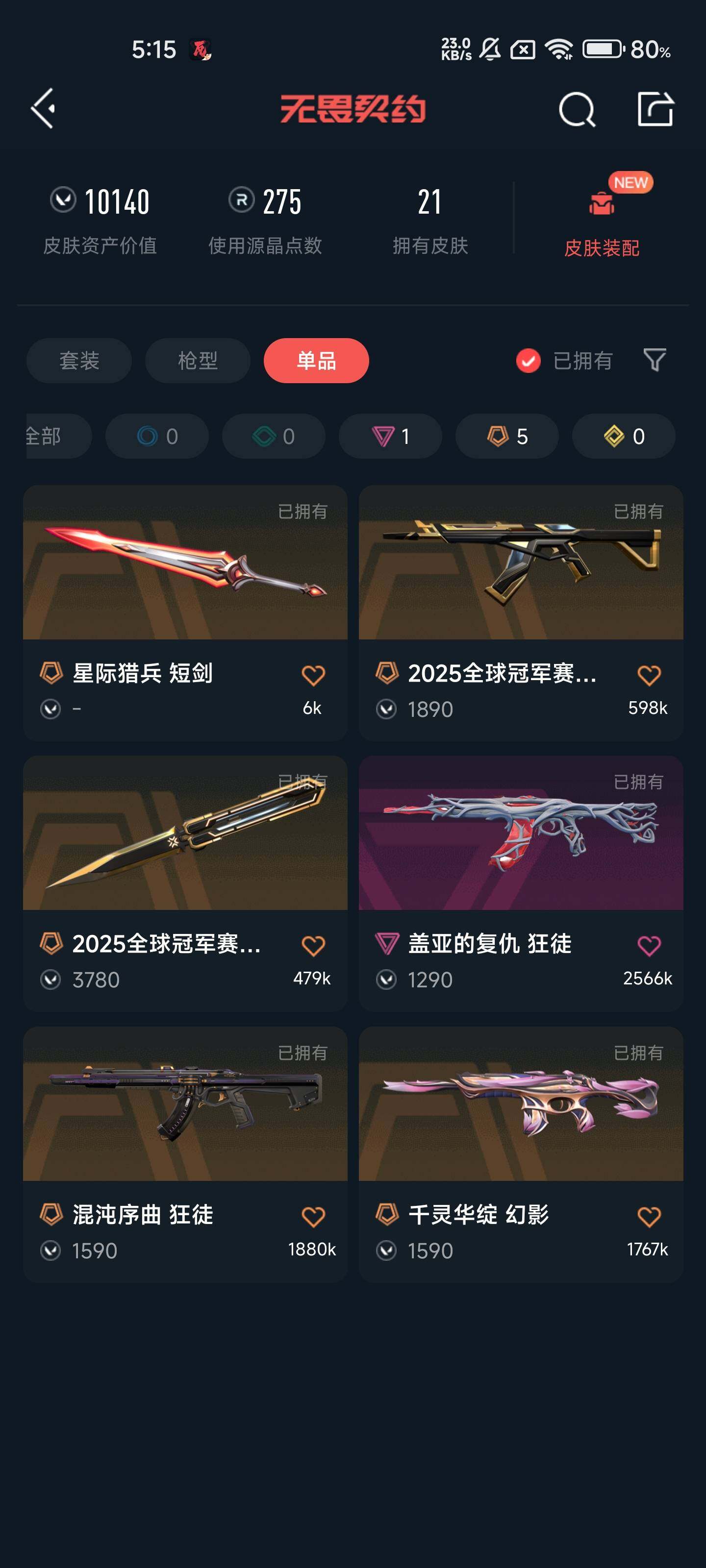706x1568 pixels.
Task: Switch to the 枪型 tab
Action: coord(198,360)
